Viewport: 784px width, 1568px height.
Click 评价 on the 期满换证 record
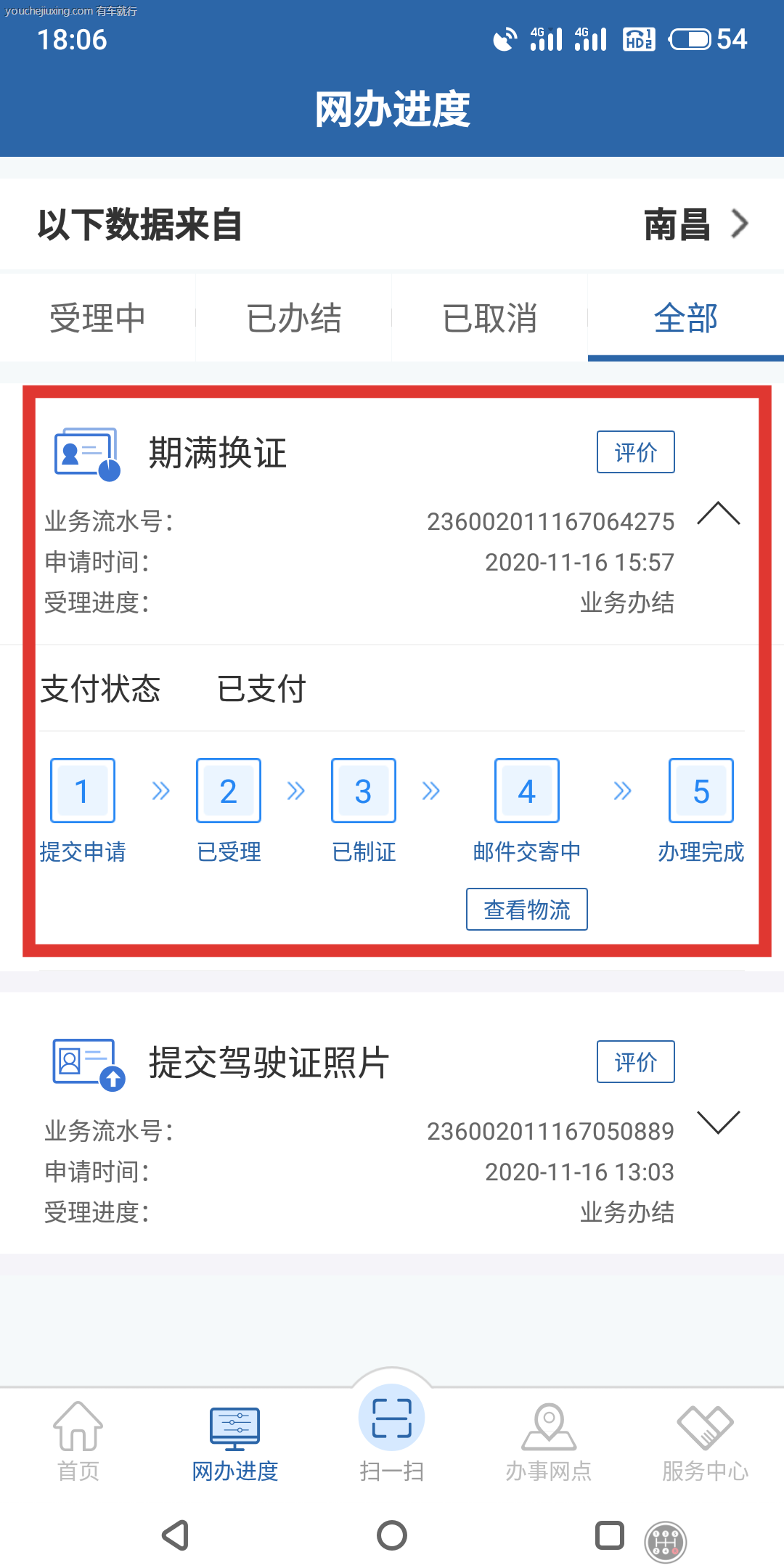point(635,452)
